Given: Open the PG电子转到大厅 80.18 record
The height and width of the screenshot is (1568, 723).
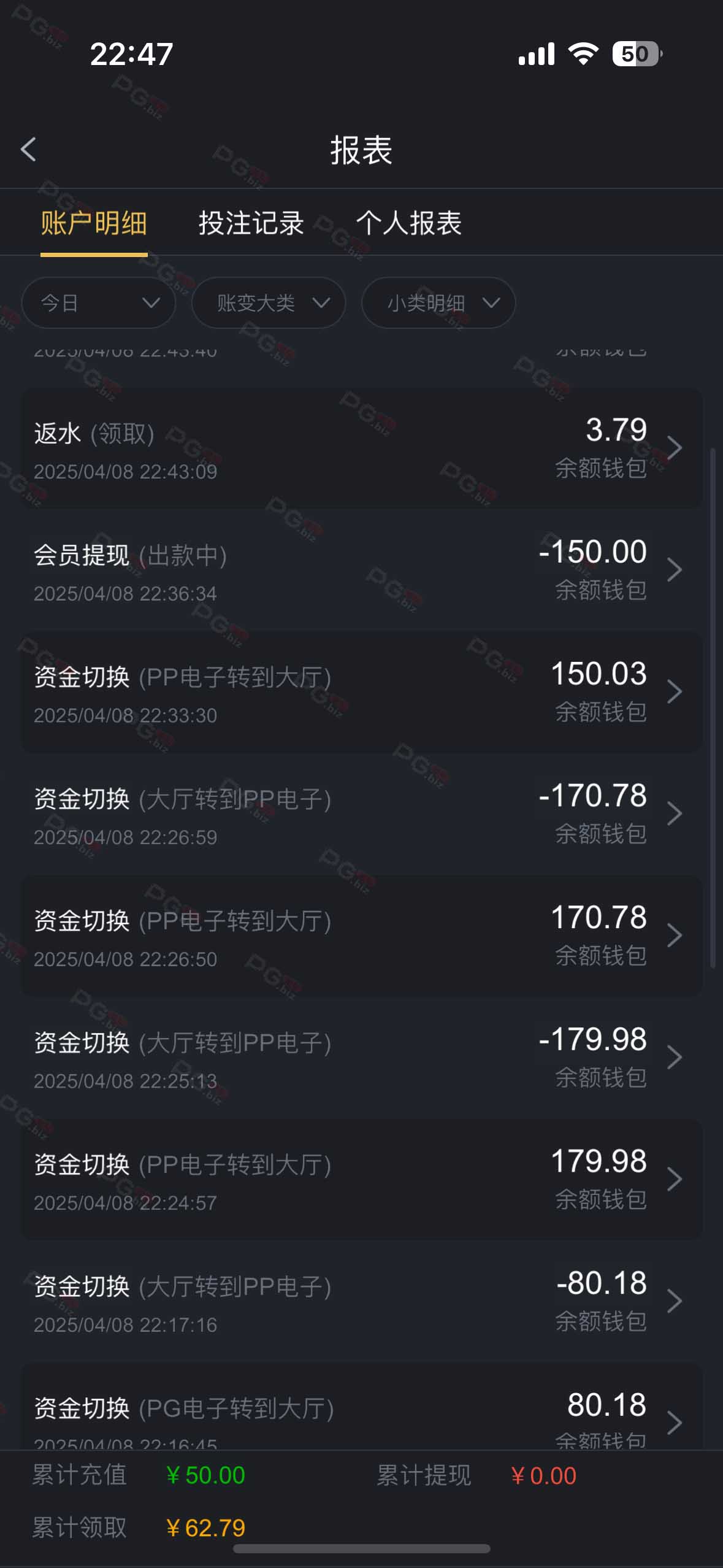Looking at the screenshot, I should tap(362, 1406).
